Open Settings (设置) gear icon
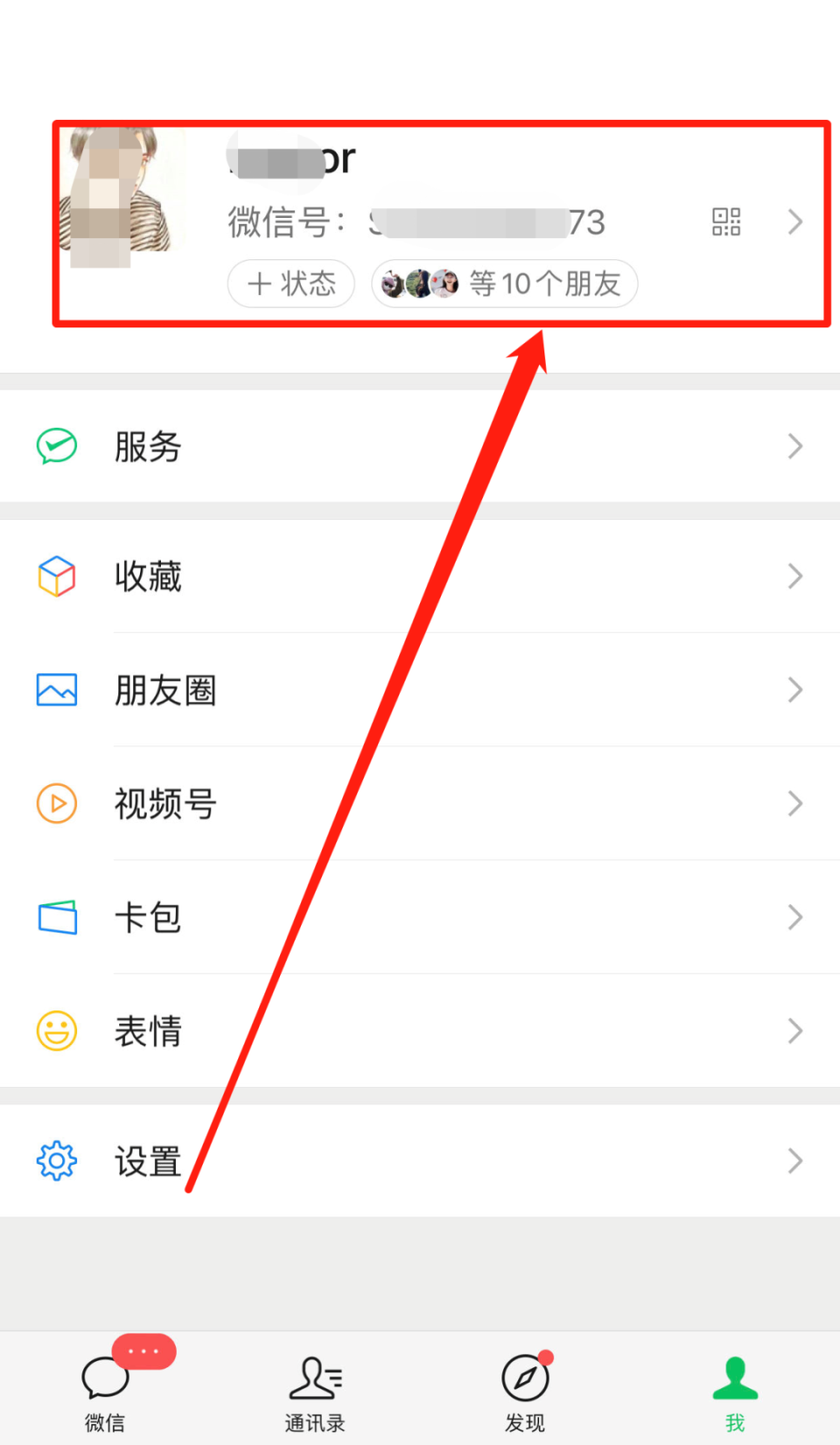 tap(56, 1161)
